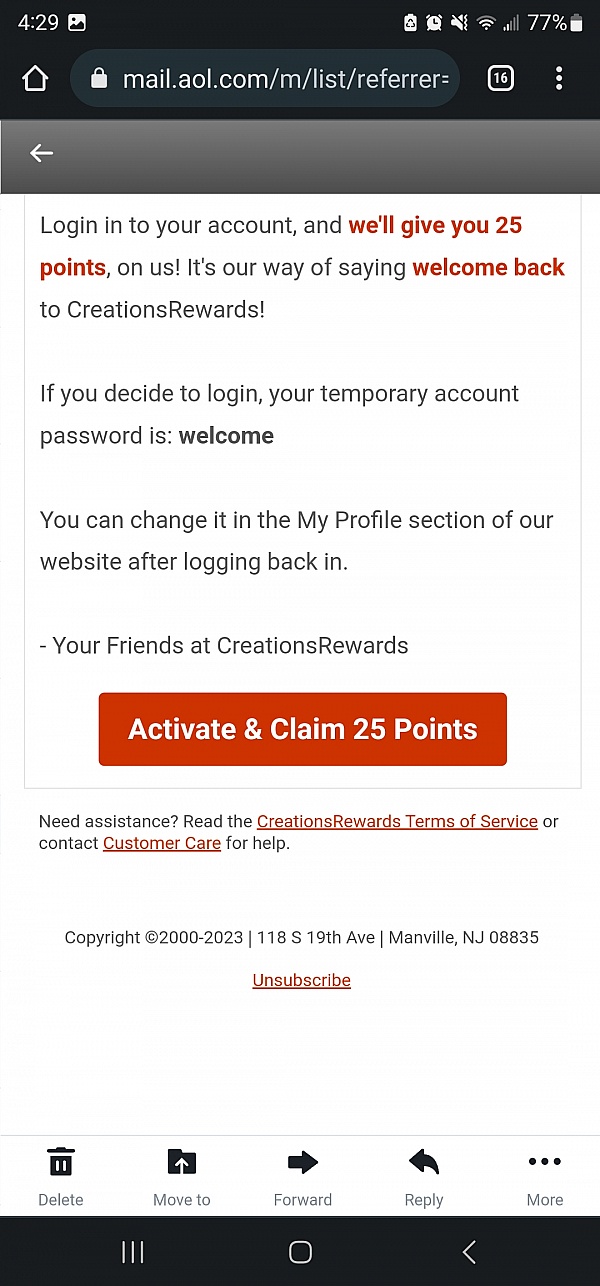Open the Customer Care link
Viewport: 600px width, 1286px height.
(162, 843)
